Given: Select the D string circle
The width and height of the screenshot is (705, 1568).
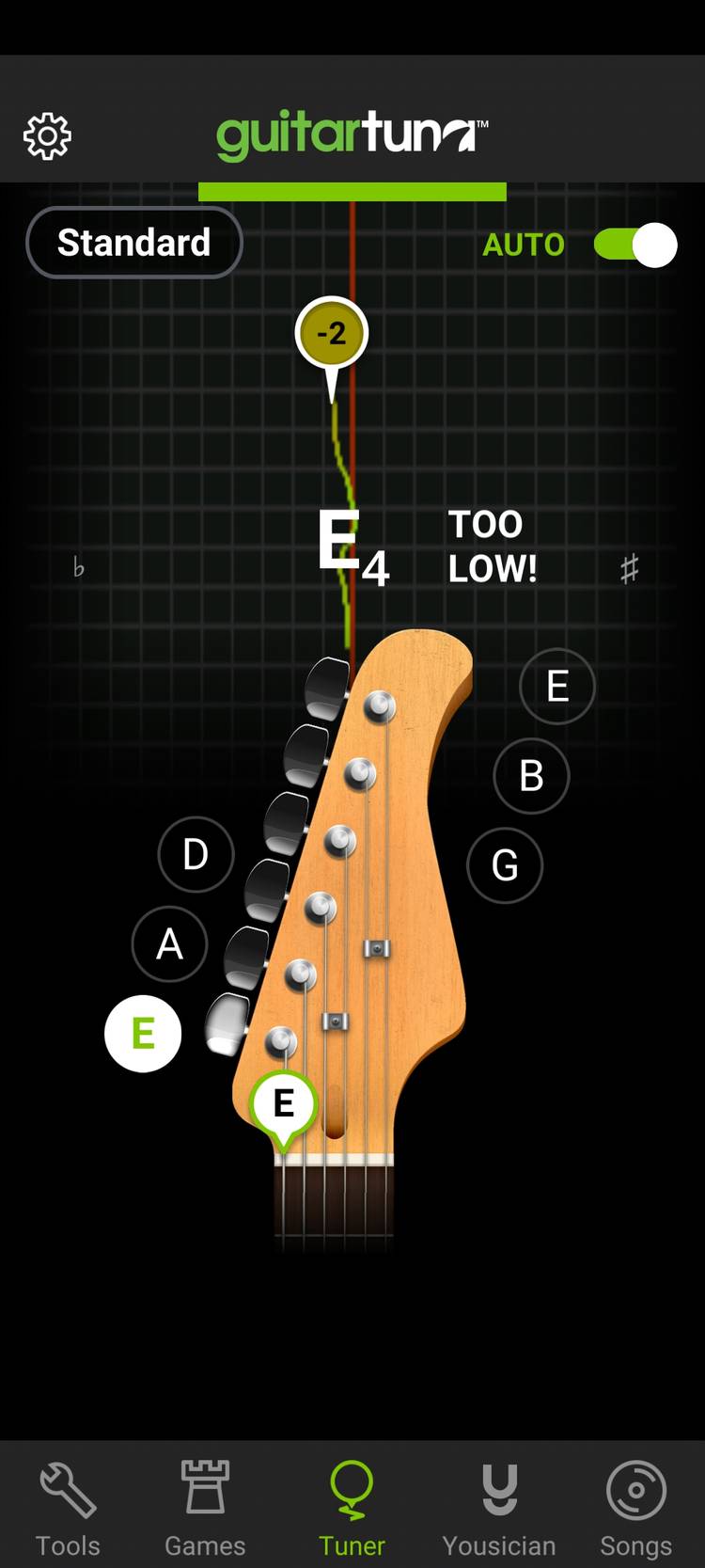Looking at the screenshot, I should (x=196, y=855).
